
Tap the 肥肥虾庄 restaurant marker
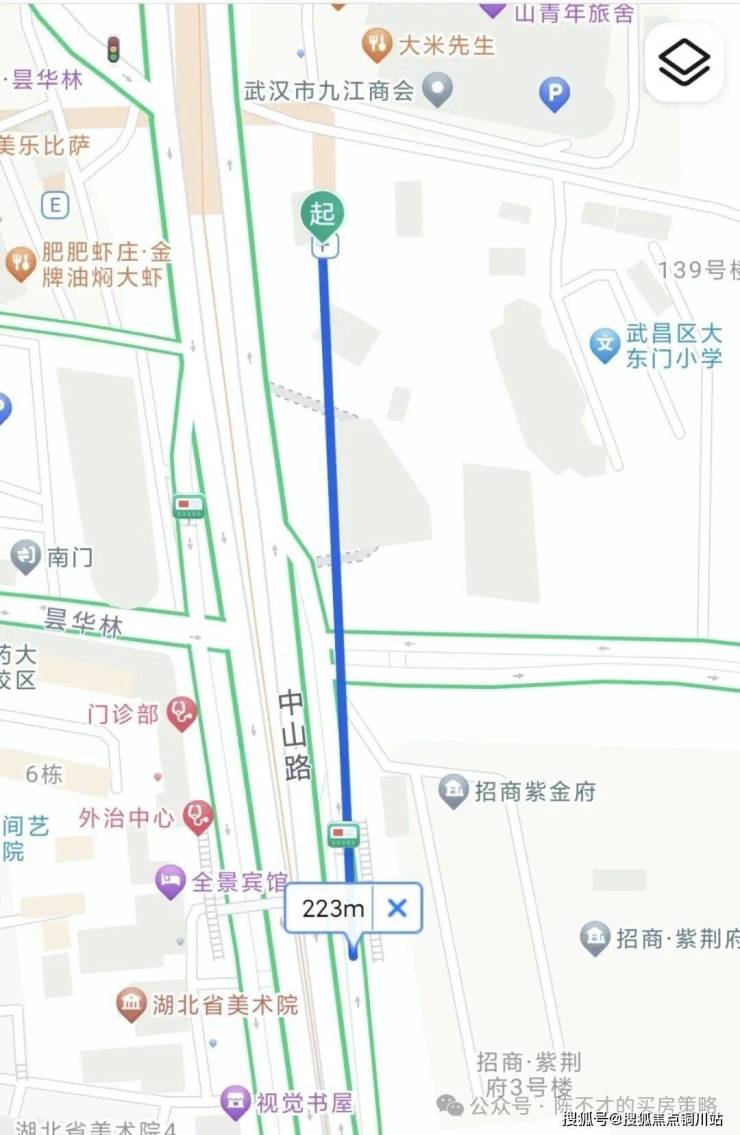(21, 264)
